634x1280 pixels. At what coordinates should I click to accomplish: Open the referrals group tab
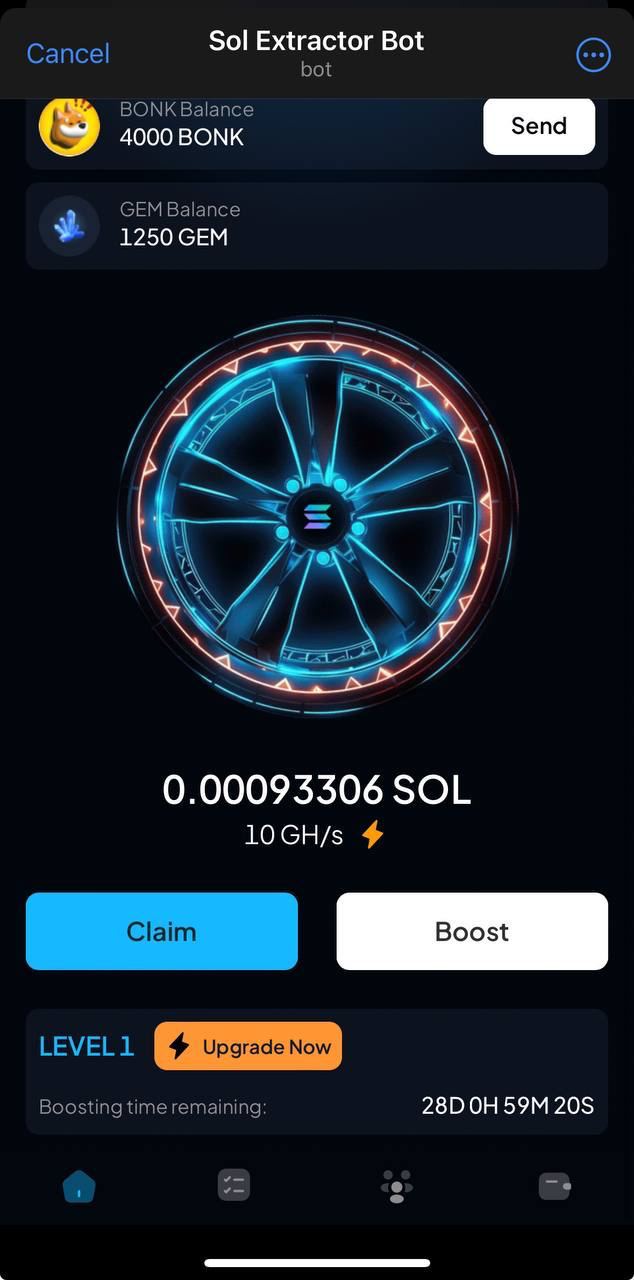397,1186
